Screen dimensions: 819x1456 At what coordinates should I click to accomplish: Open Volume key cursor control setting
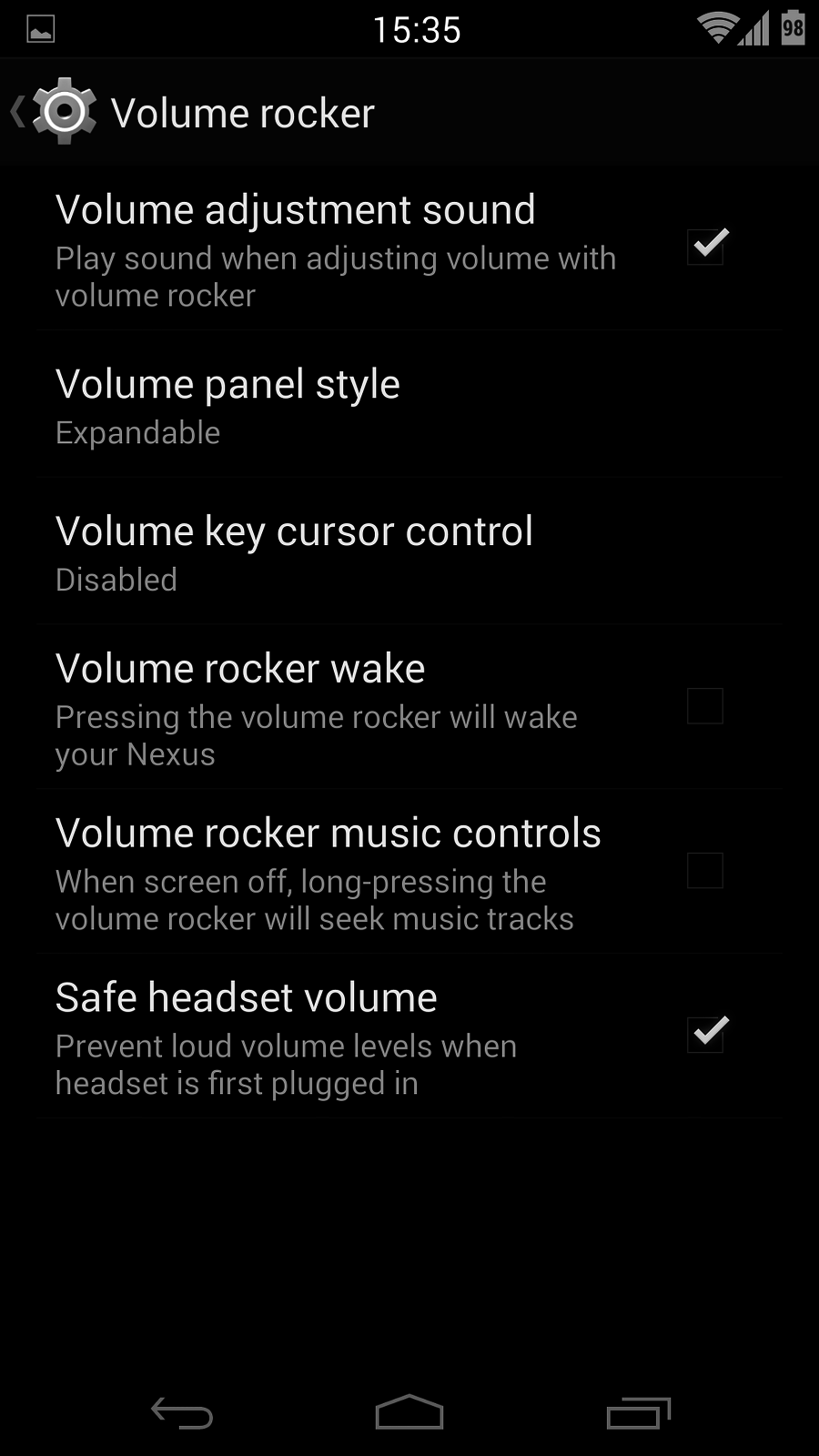tap(294, 552)
